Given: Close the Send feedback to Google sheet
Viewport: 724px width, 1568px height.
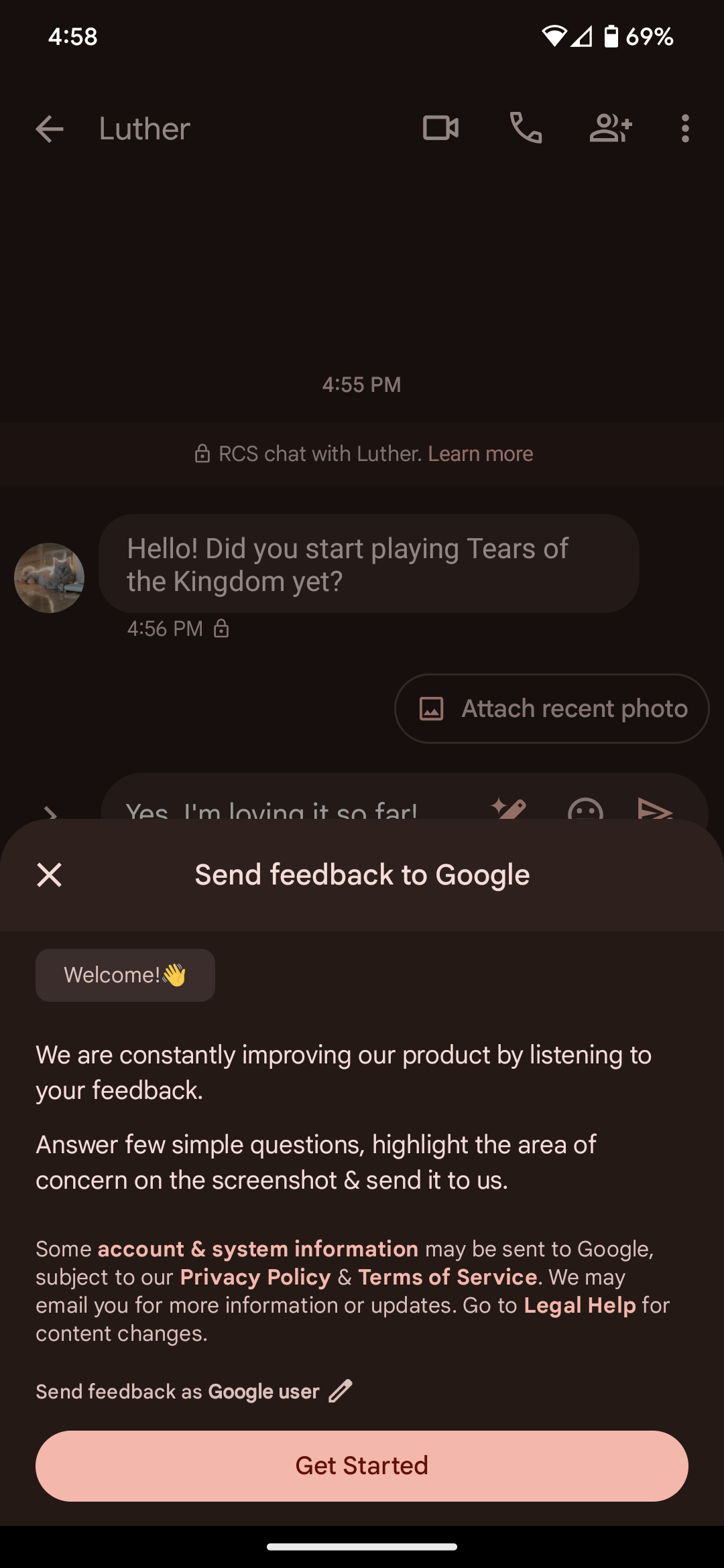Looking at the screenshot, I should [x=49, y=874].
